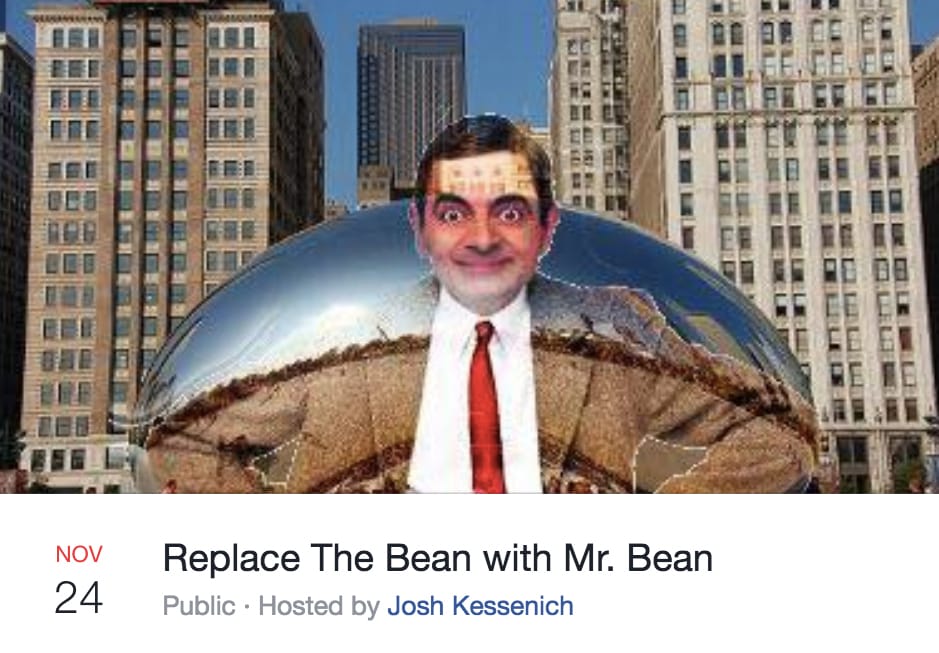Open host Josh Kessenich's profile
939x653 pixels.
(480, 606)
